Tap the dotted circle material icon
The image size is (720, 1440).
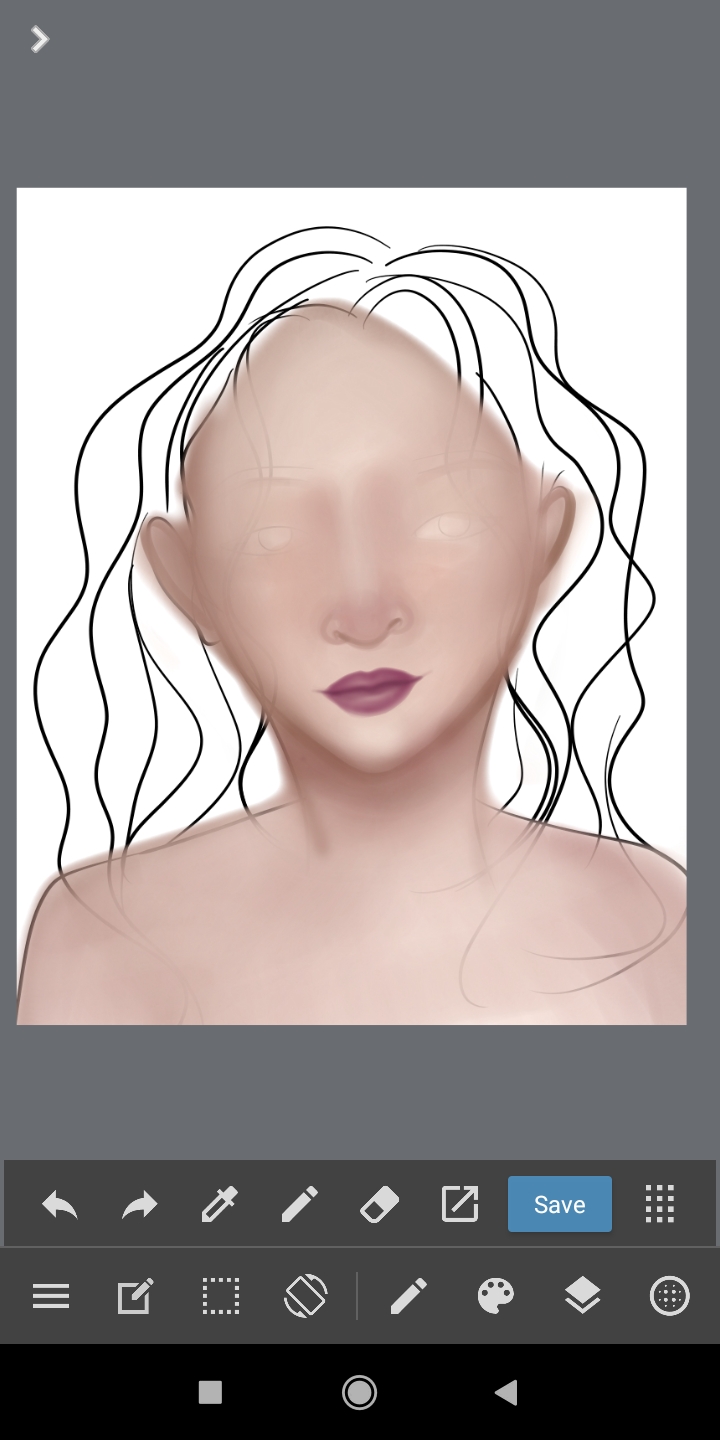669,1297
